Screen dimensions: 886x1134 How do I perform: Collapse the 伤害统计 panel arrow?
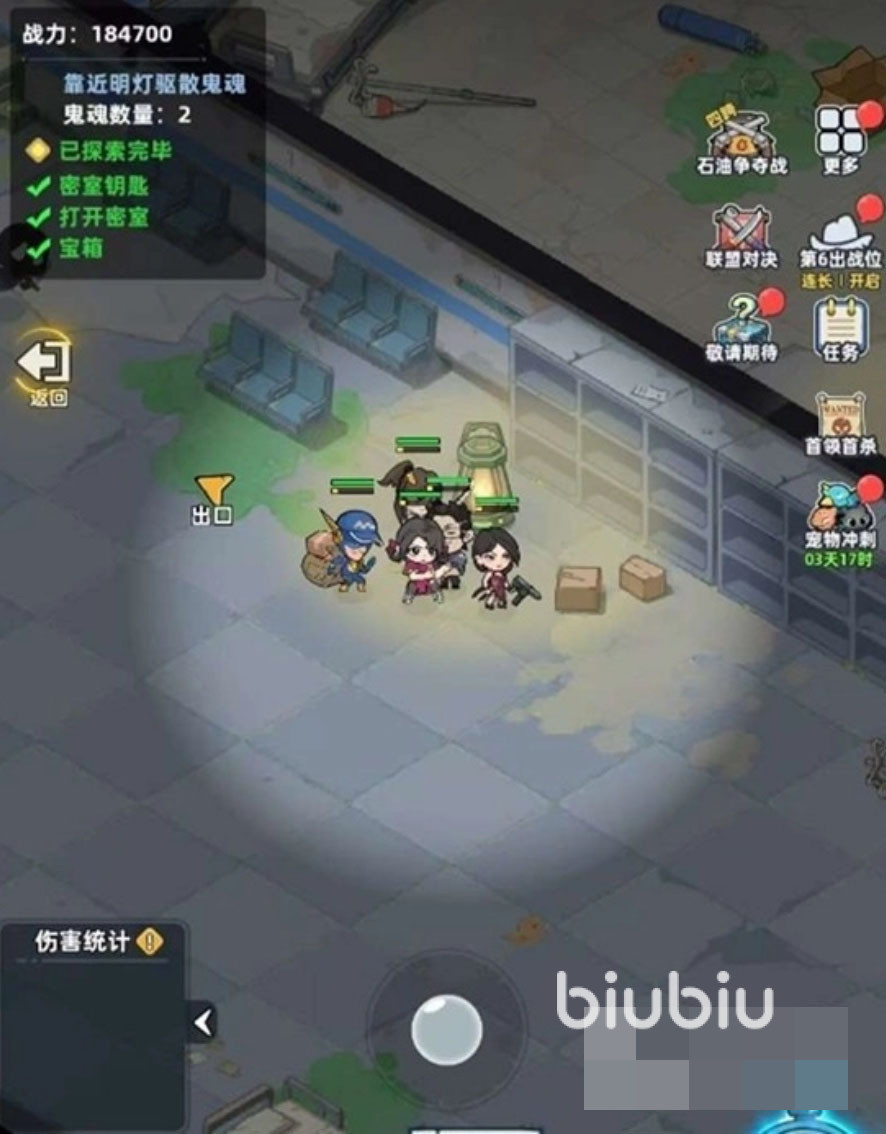coord(203,1022)
